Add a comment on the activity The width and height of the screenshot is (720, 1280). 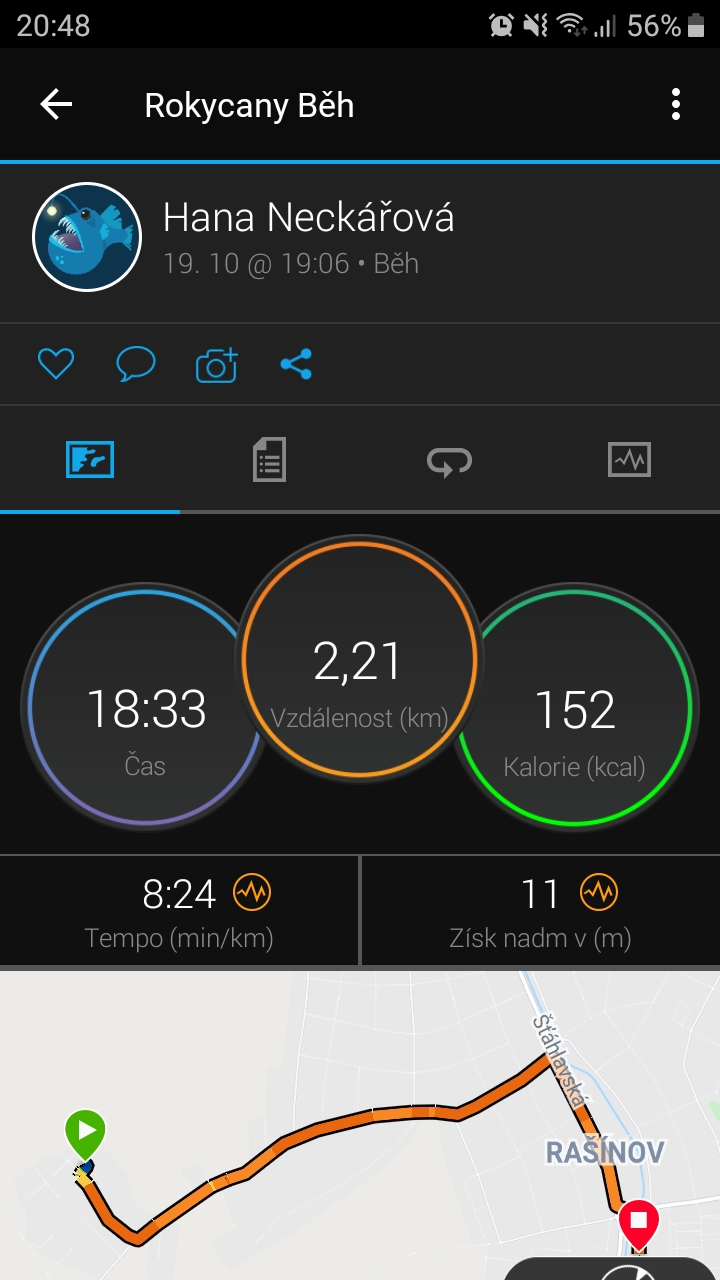(x=136, y=365)
